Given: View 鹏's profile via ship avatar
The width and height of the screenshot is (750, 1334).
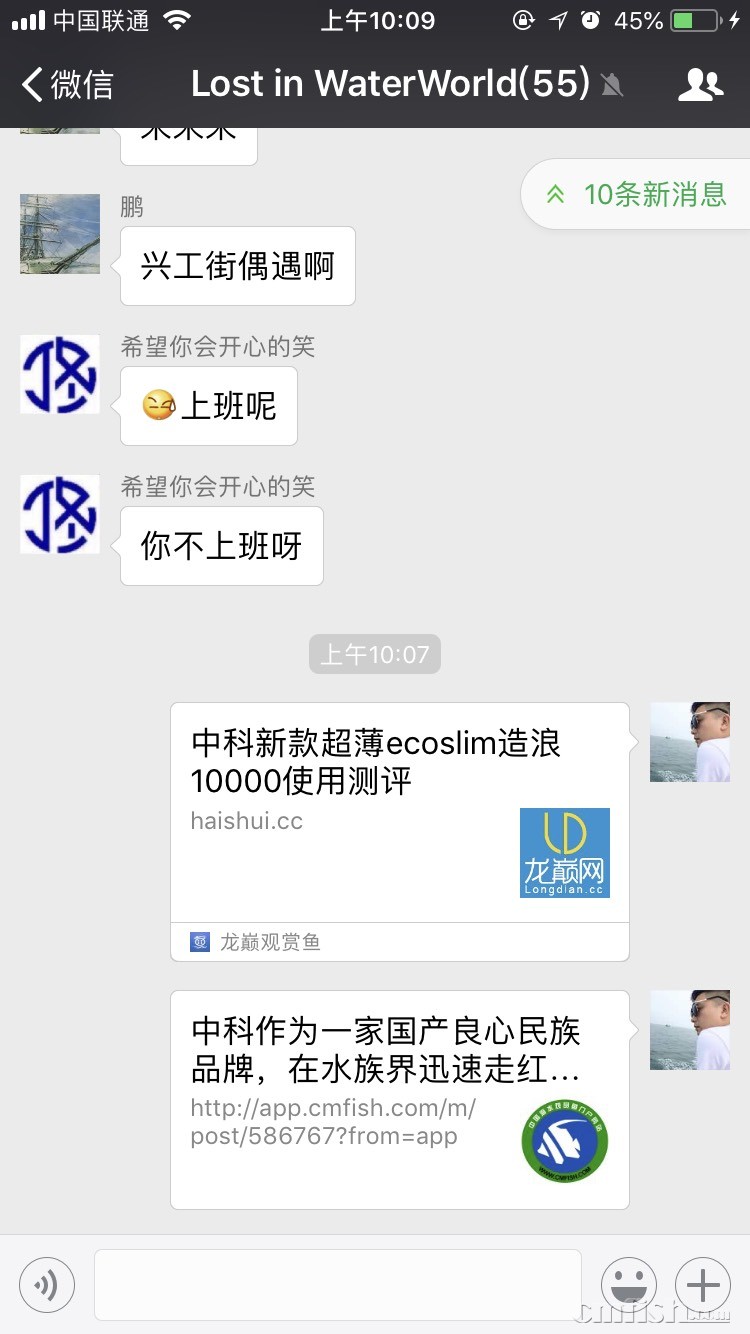Looking at the screenshot, I should (60, 234).
